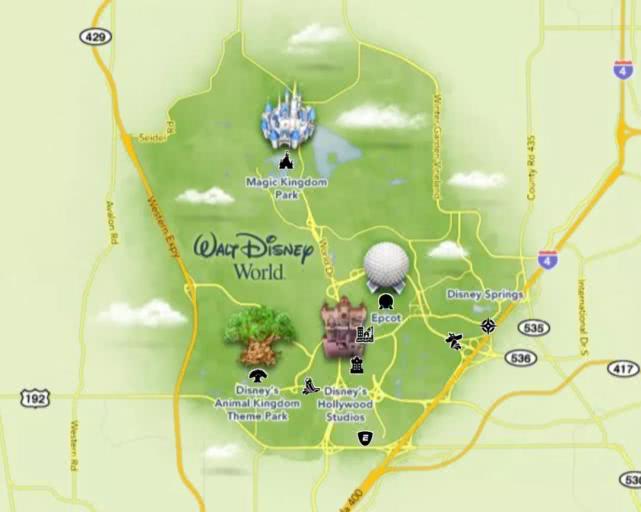The image size is (641, 512).
Task: Open the Epcot sphere marker
Action: point(387,266)
